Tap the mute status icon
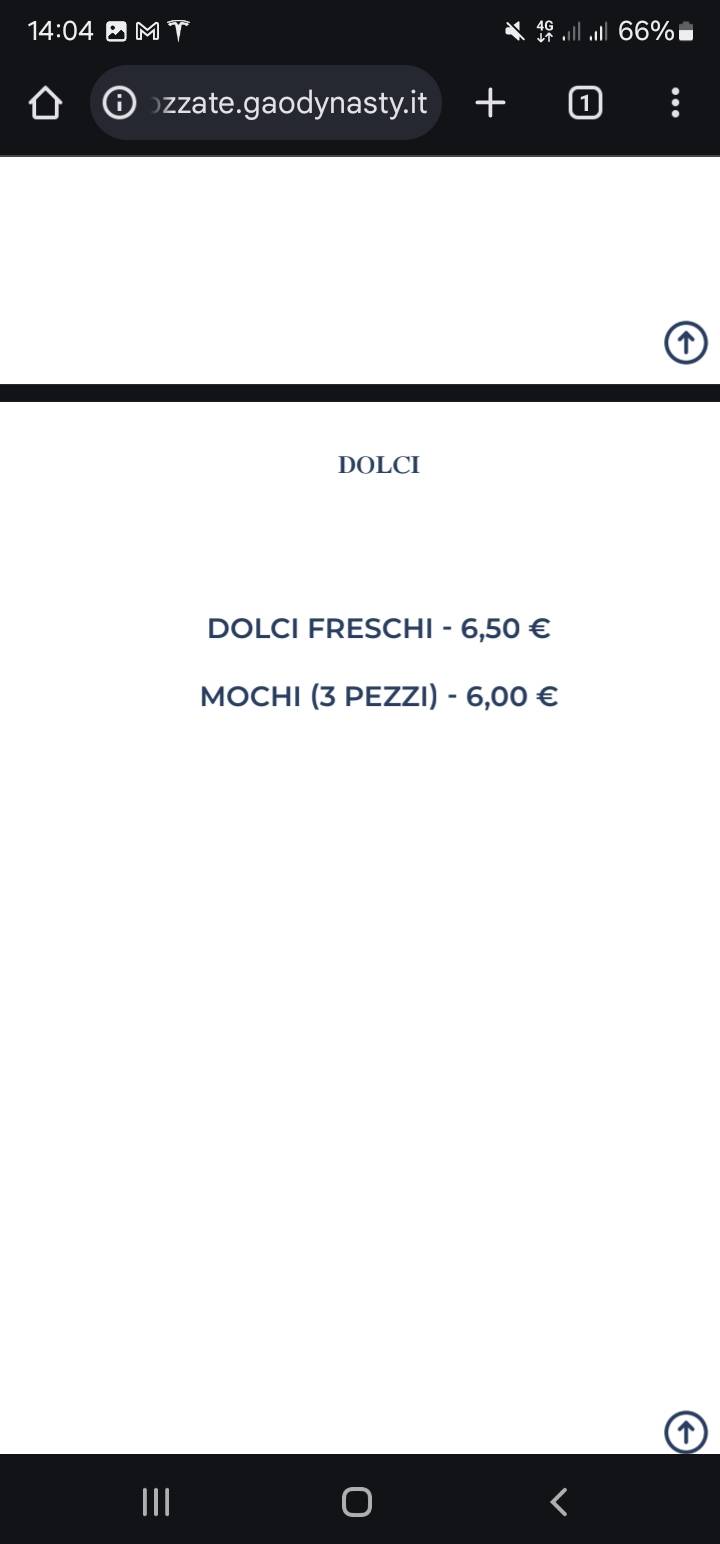Screen dimensions: 720x1544 point(513,31)
